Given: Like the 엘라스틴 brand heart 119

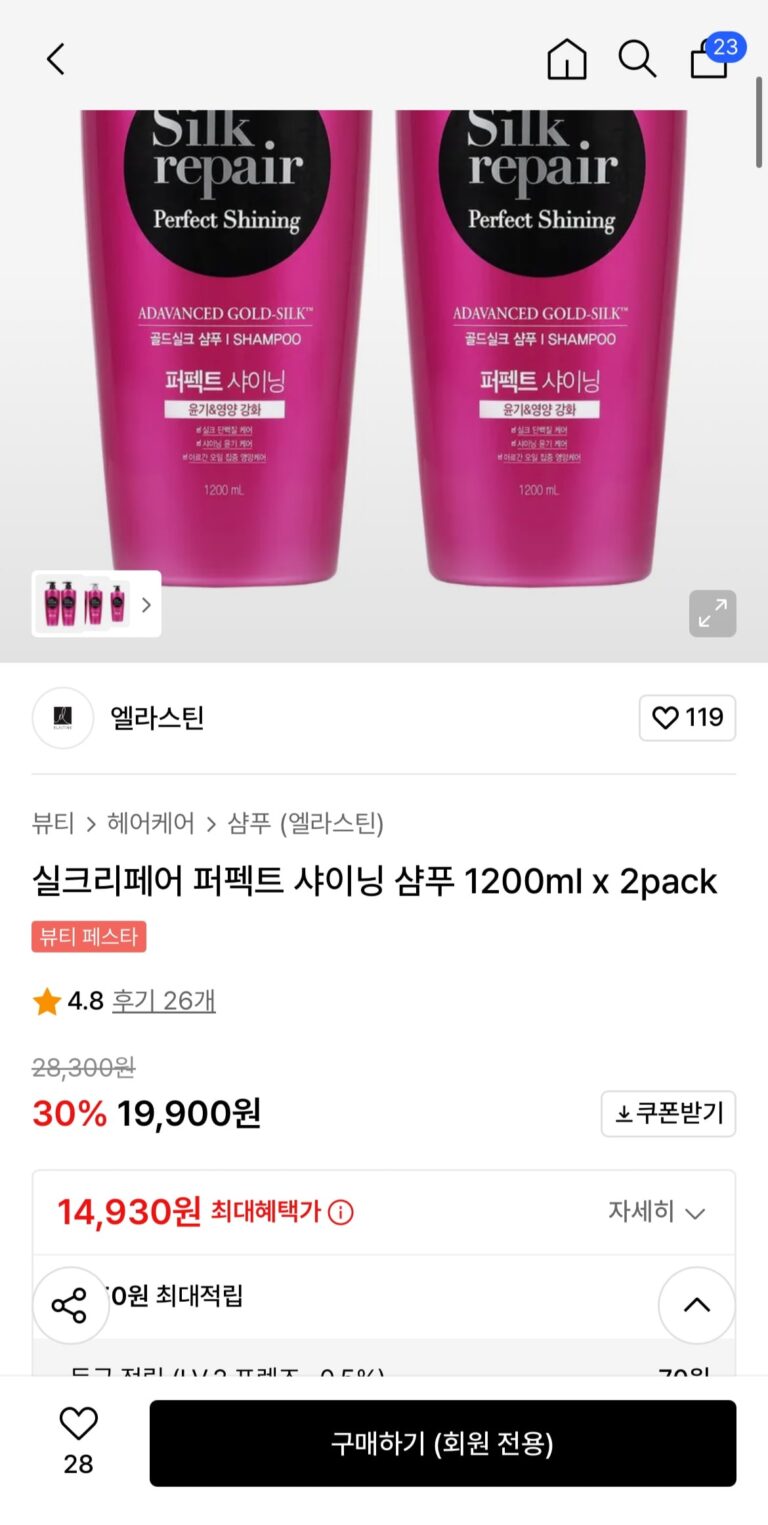Looking at the screenshot, I should (x=687, y=718).
